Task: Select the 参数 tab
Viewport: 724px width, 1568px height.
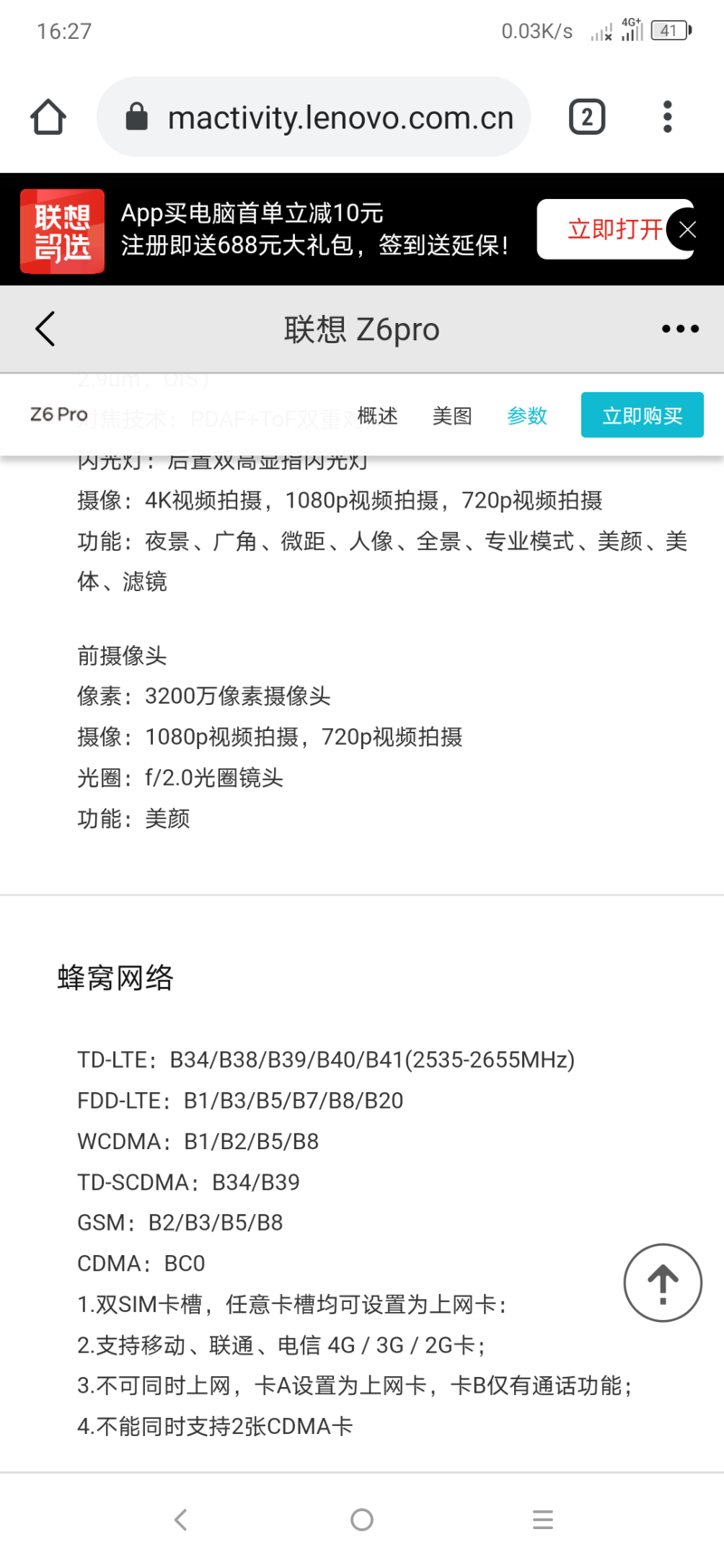Action: (x=527, y=415)
